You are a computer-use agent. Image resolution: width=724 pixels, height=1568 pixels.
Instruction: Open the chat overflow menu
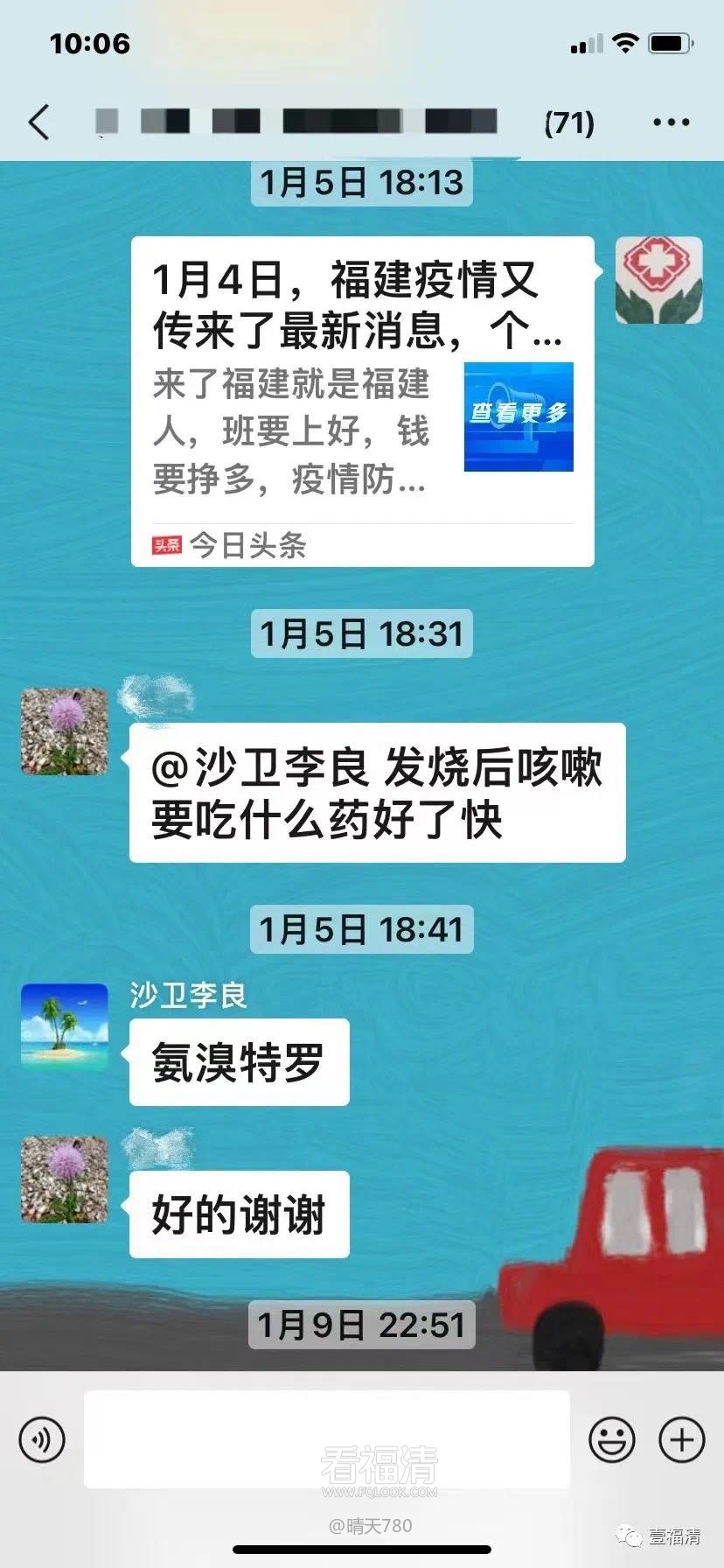[x=671, y=122]
